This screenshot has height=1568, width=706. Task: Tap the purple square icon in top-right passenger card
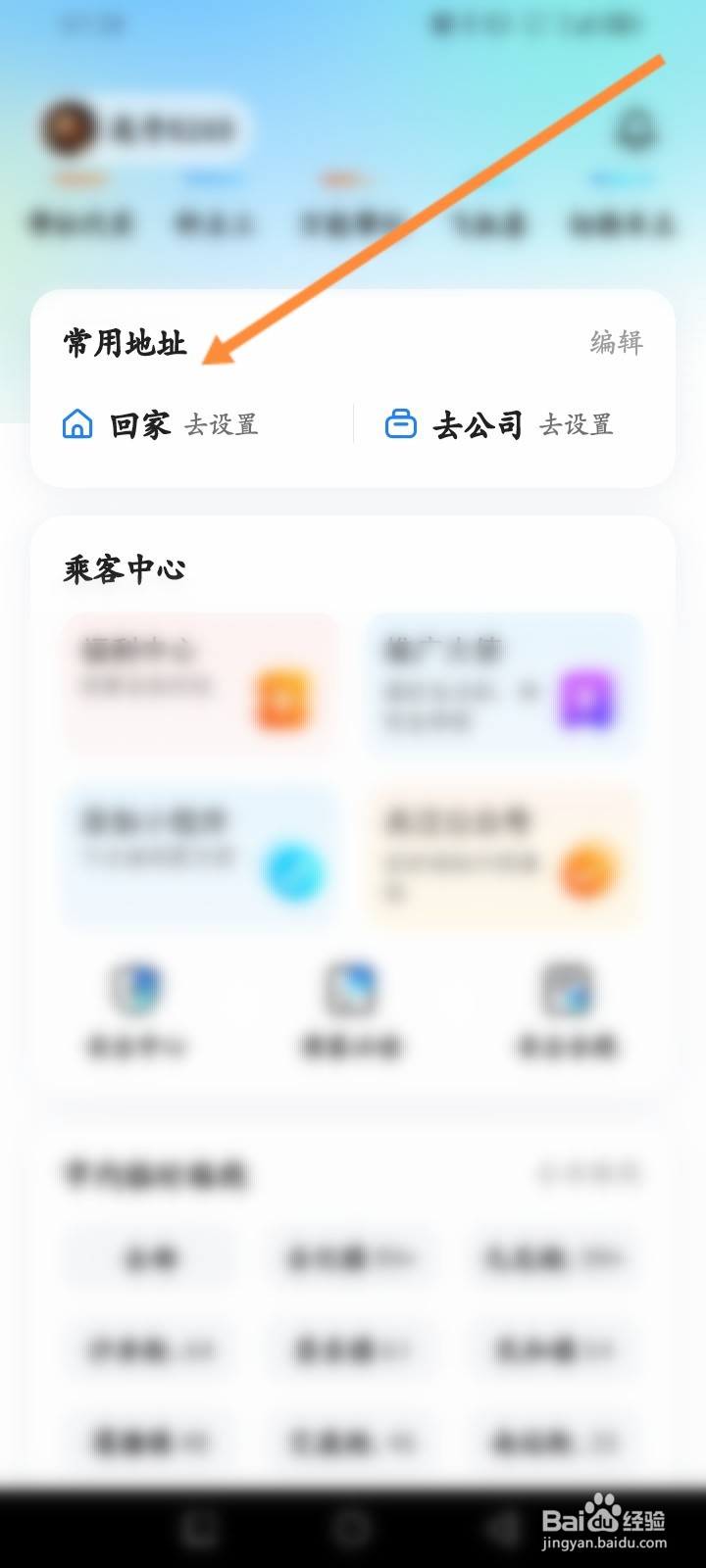pos(586,698)
